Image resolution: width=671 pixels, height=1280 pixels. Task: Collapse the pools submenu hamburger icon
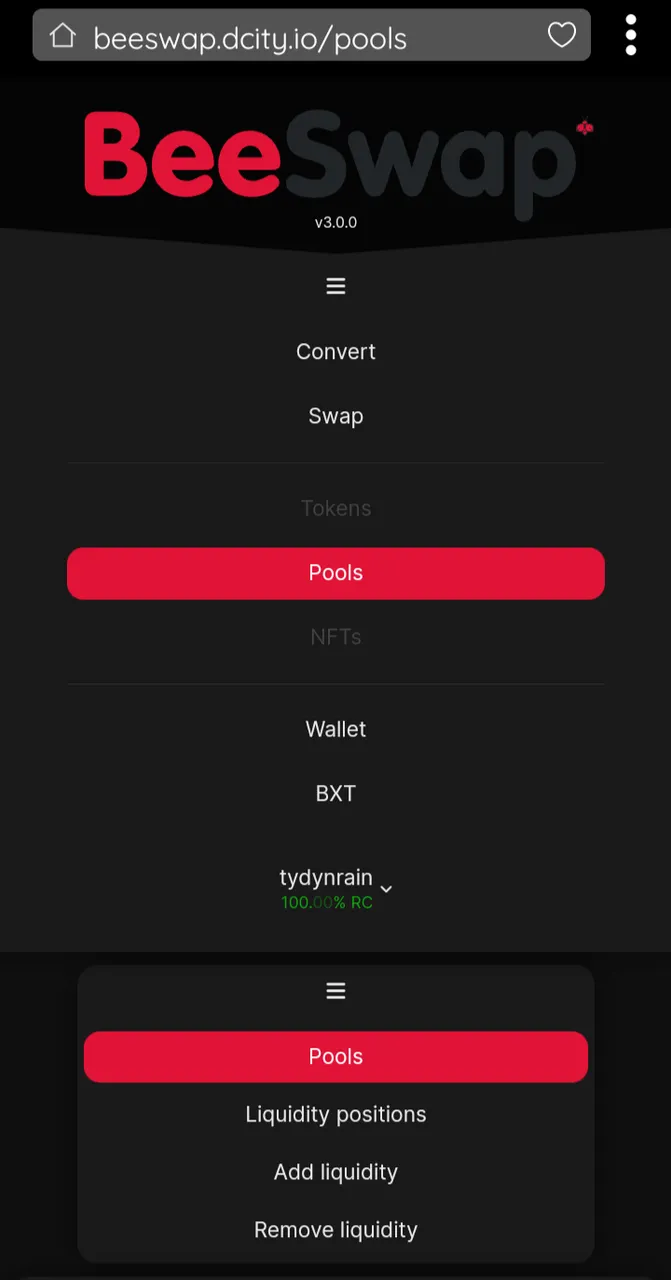(336, 991)
